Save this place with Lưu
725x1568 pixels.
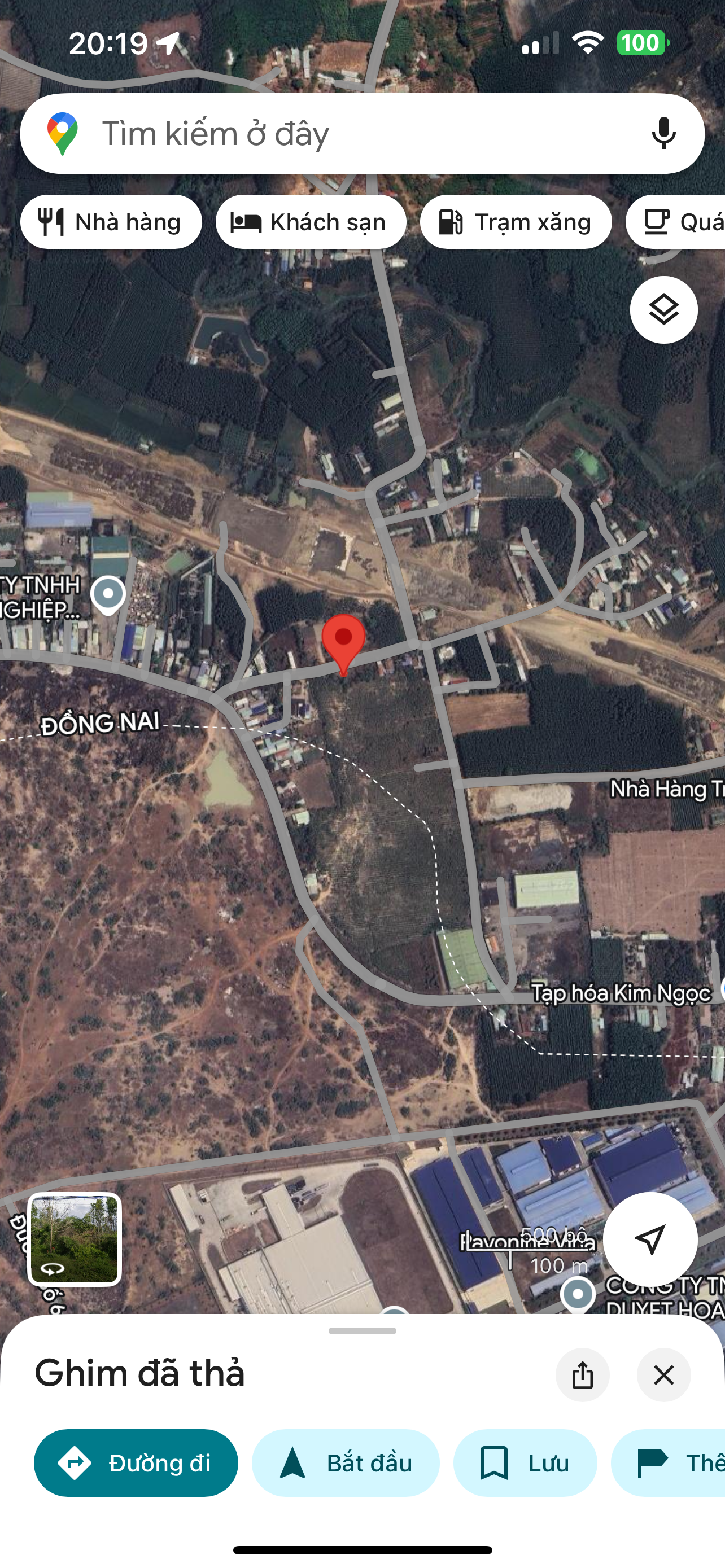pos(525,1462)
